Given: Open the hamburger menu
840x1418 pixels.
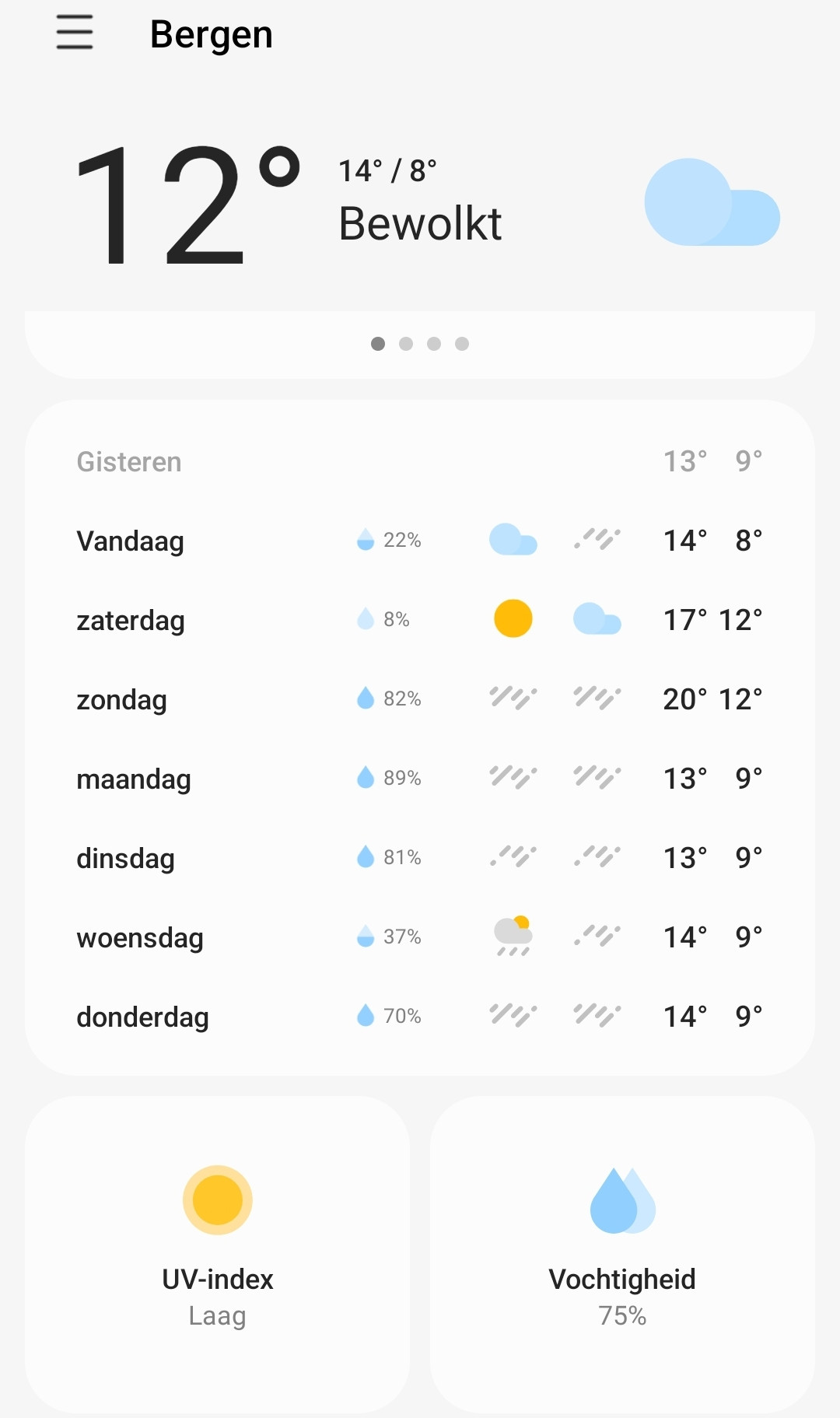Looking at the screenshot, I should pos(75,33).
